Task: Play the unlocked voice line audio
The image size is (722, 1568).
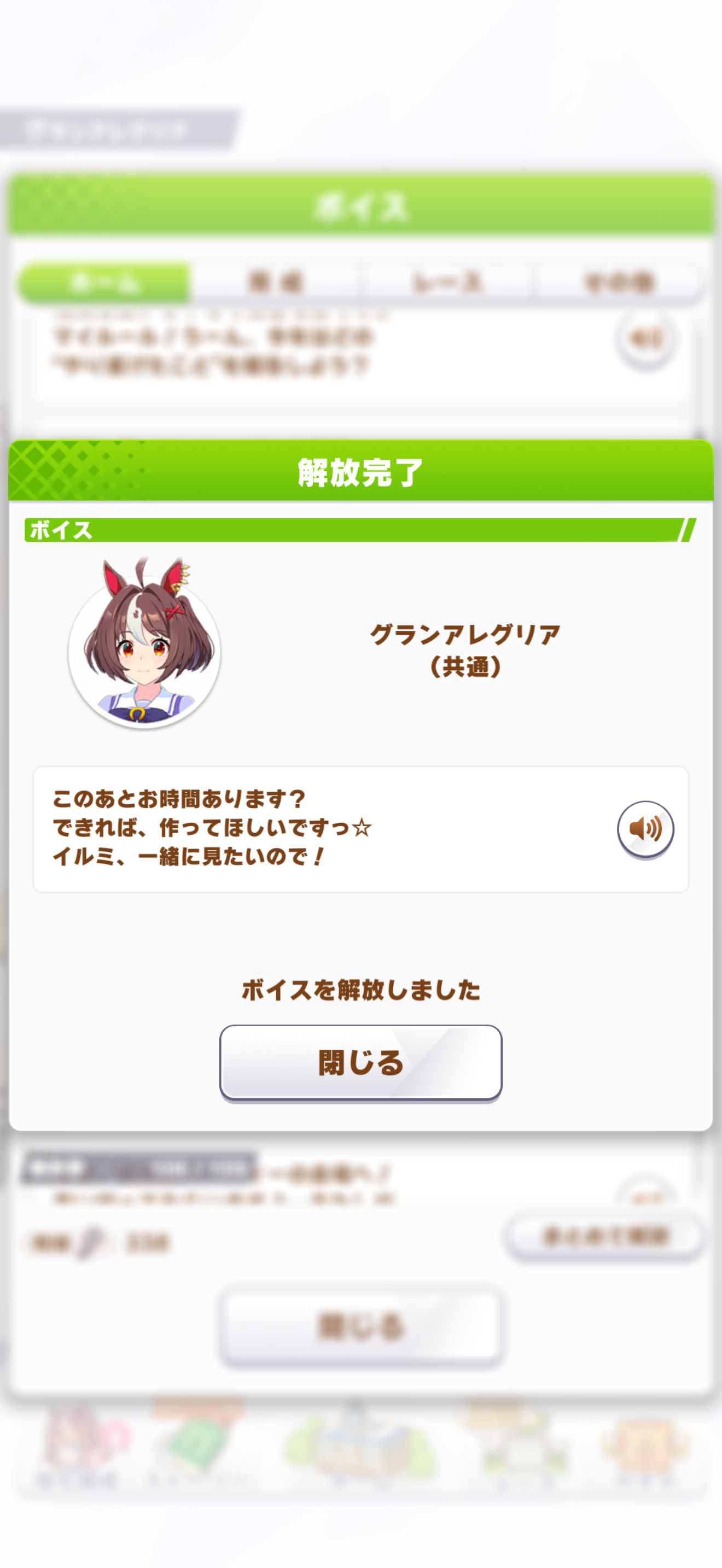Action: [645, 828]
